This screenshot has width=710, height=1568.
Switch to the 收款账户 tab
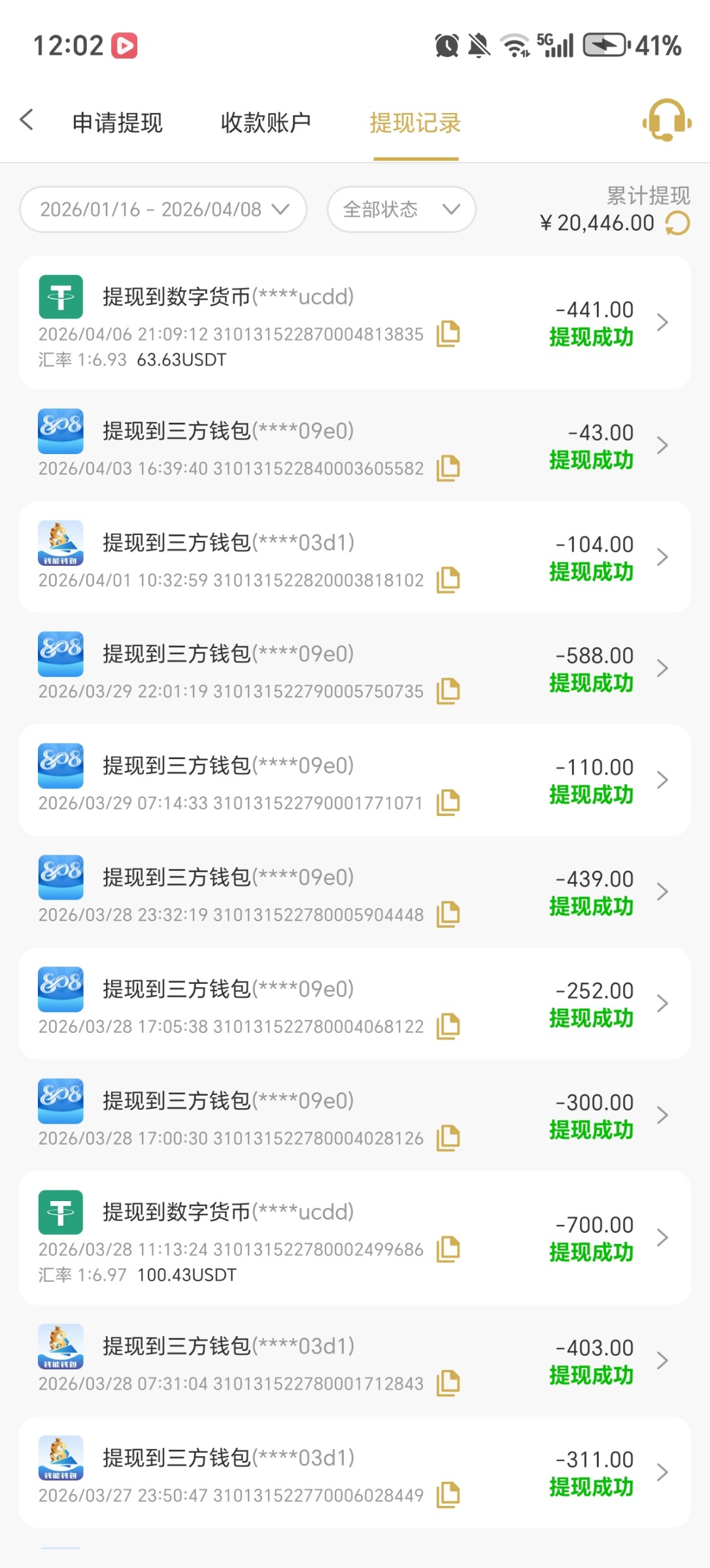(265, 123)
